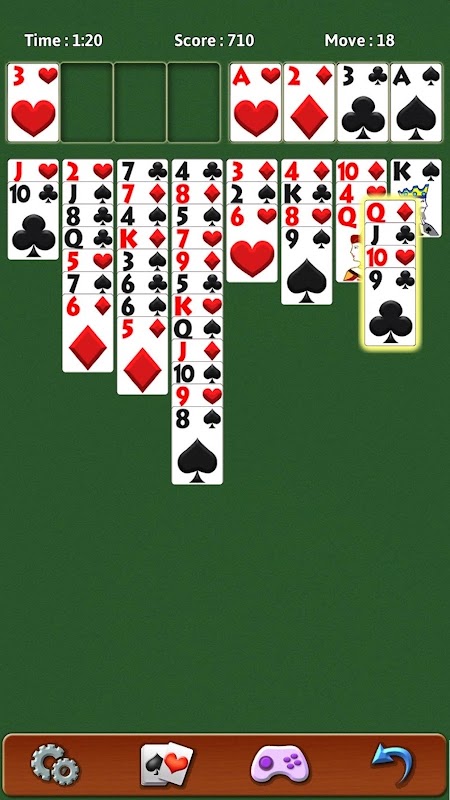
Task: Select the 9 of spades card
Action: pyautogui.click(x=306, y=266)
